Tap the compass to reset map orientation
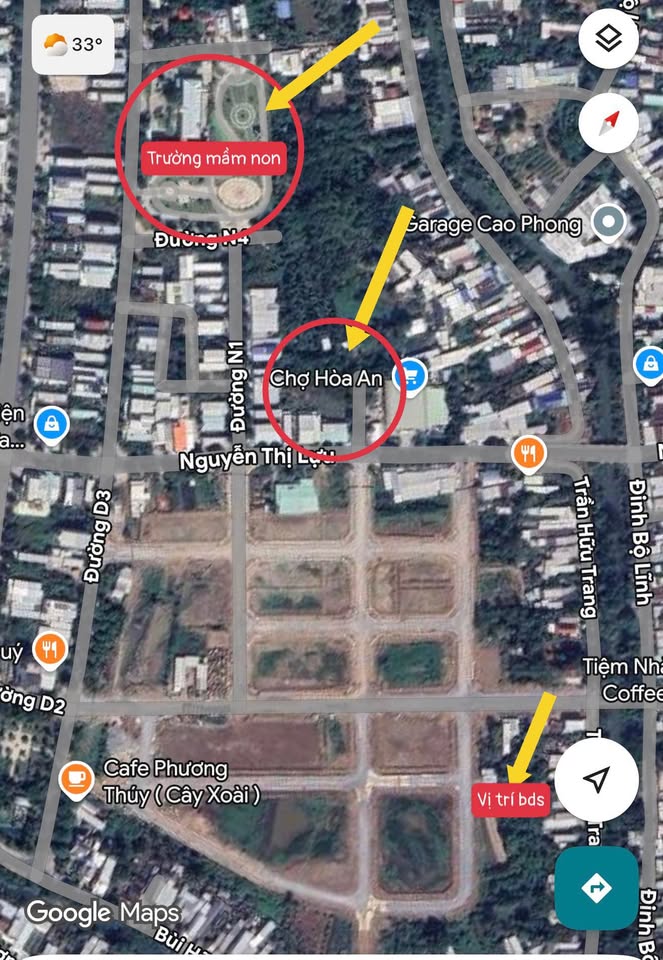663x960 pixels. point(609,122)
